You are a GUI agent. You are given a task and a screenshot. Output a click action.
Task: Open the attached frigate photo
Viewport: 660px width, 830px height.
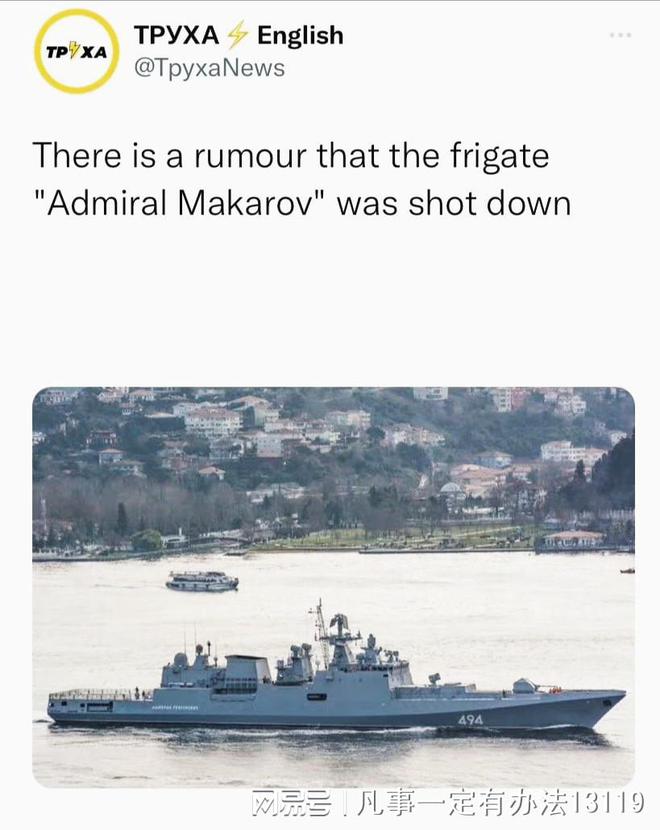tap(333, 586)
